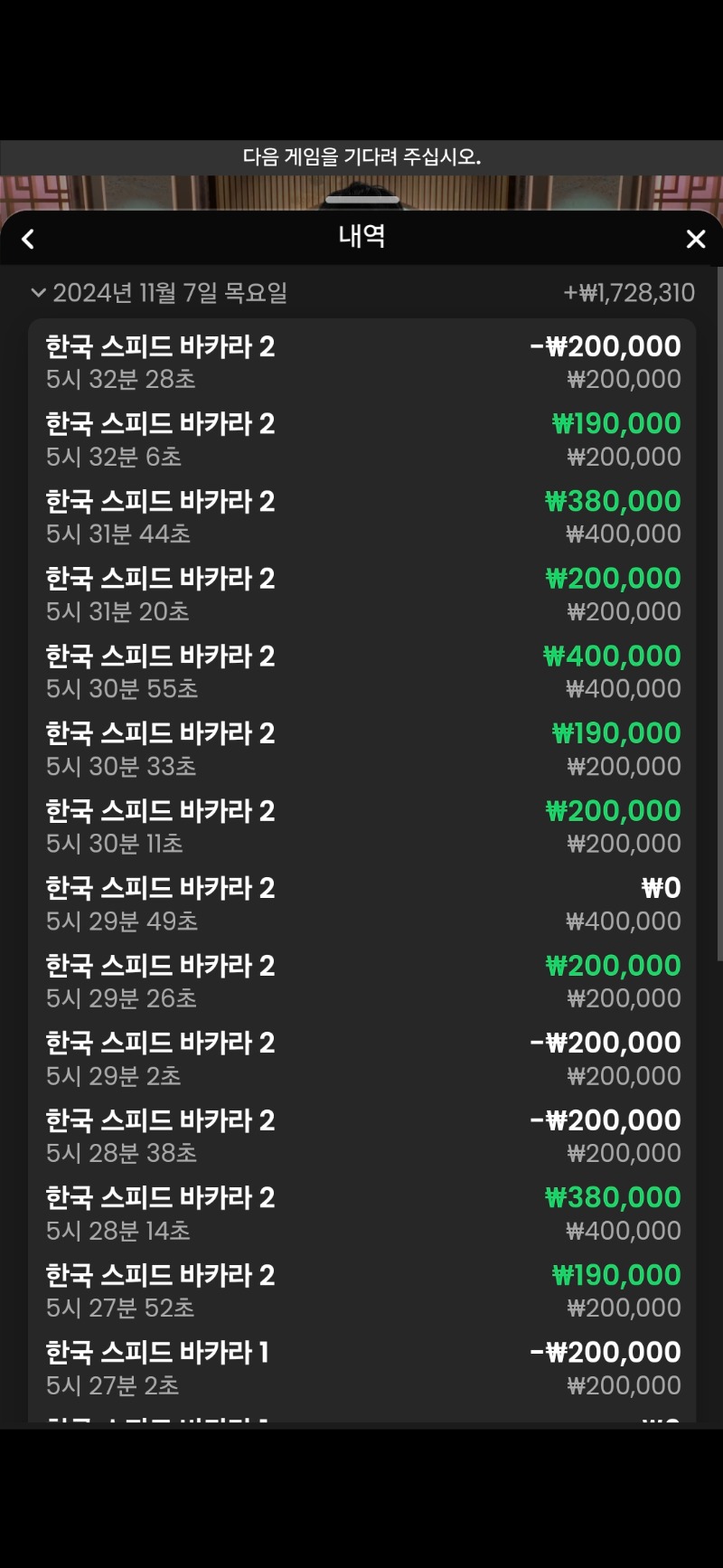
Task: View the 5시 29분 2초 round details
Action: point(361,1058)
